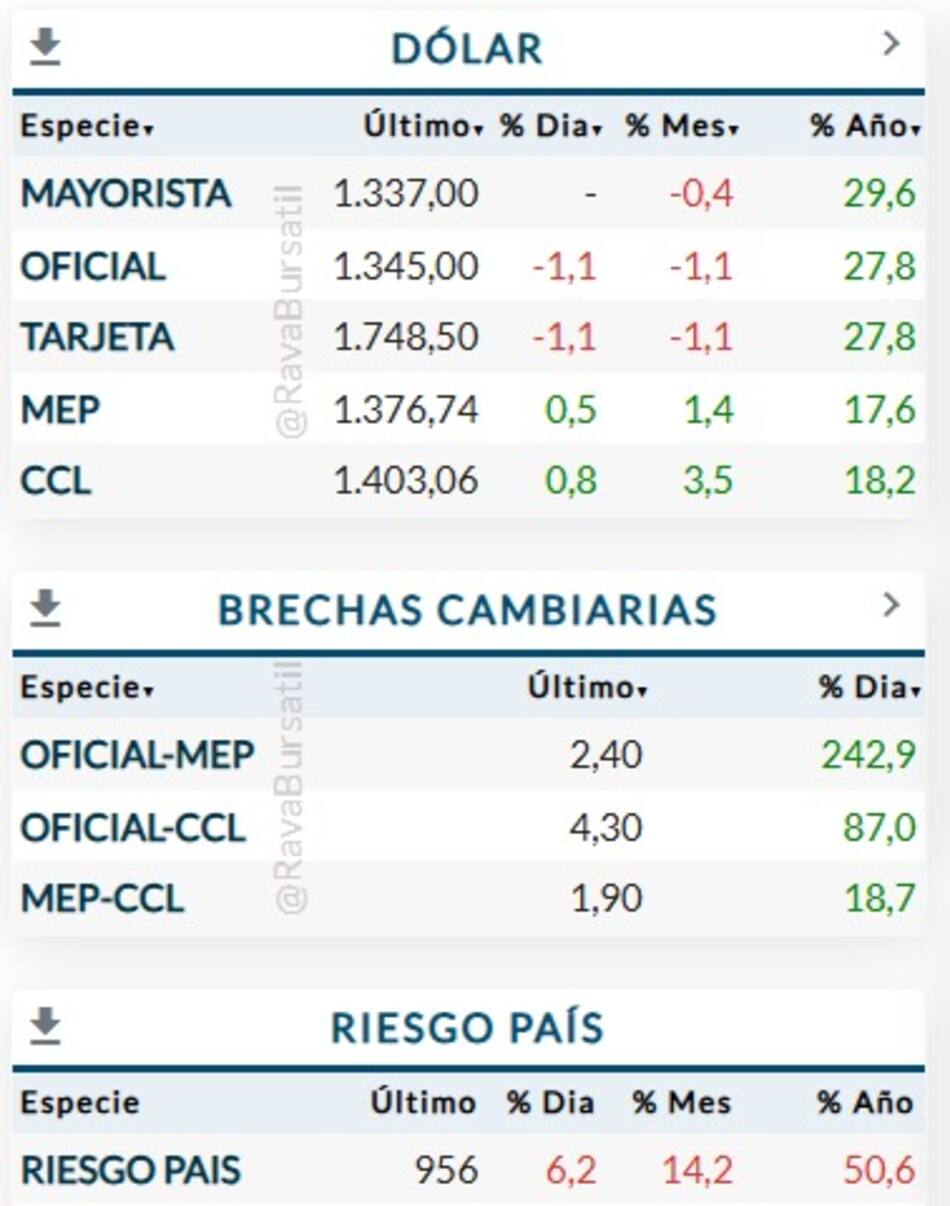Toggle sorting on the % Año column
The width and height of the screenshot is (950, 1206).
click(x=864, y=127)
